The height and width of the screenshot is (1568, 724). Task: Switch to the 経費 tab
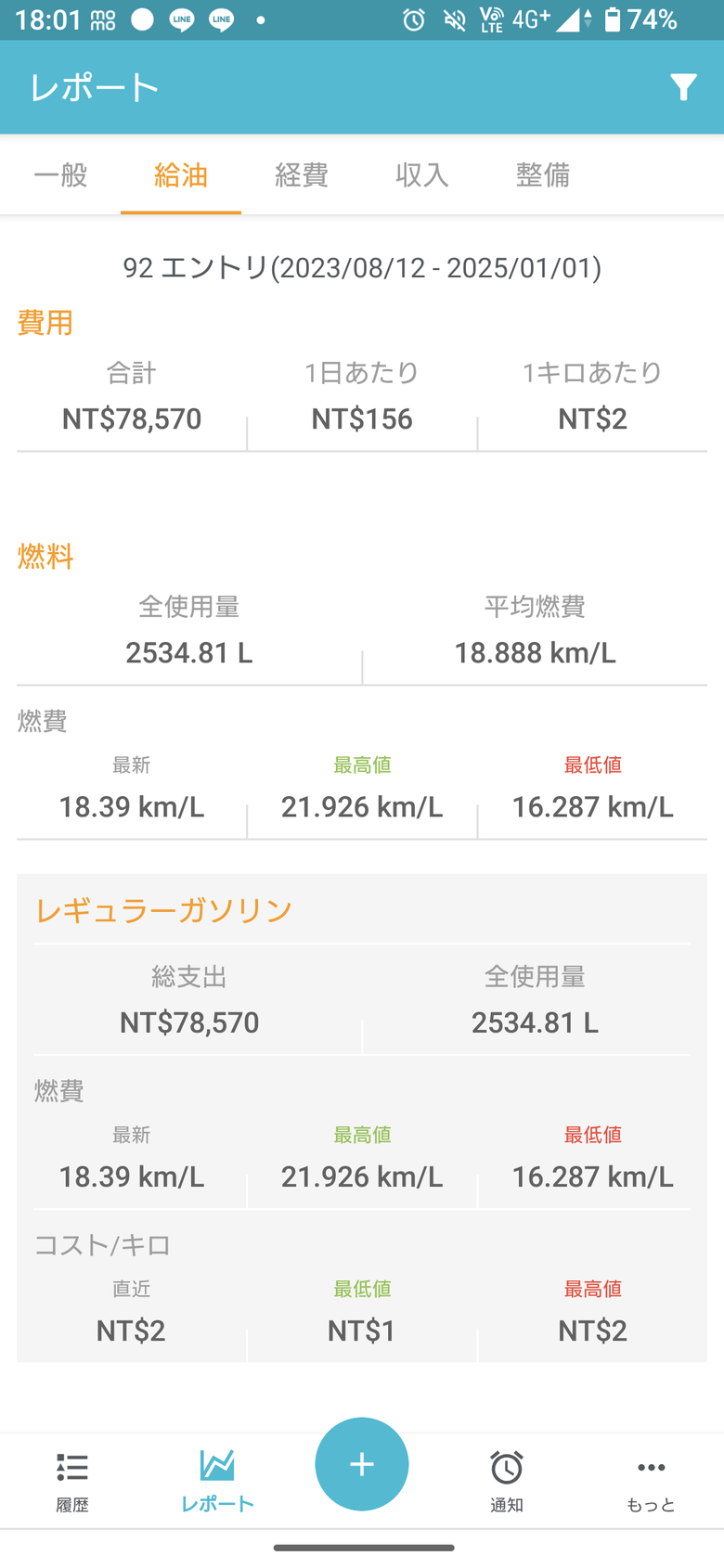(x=302, y=175)
